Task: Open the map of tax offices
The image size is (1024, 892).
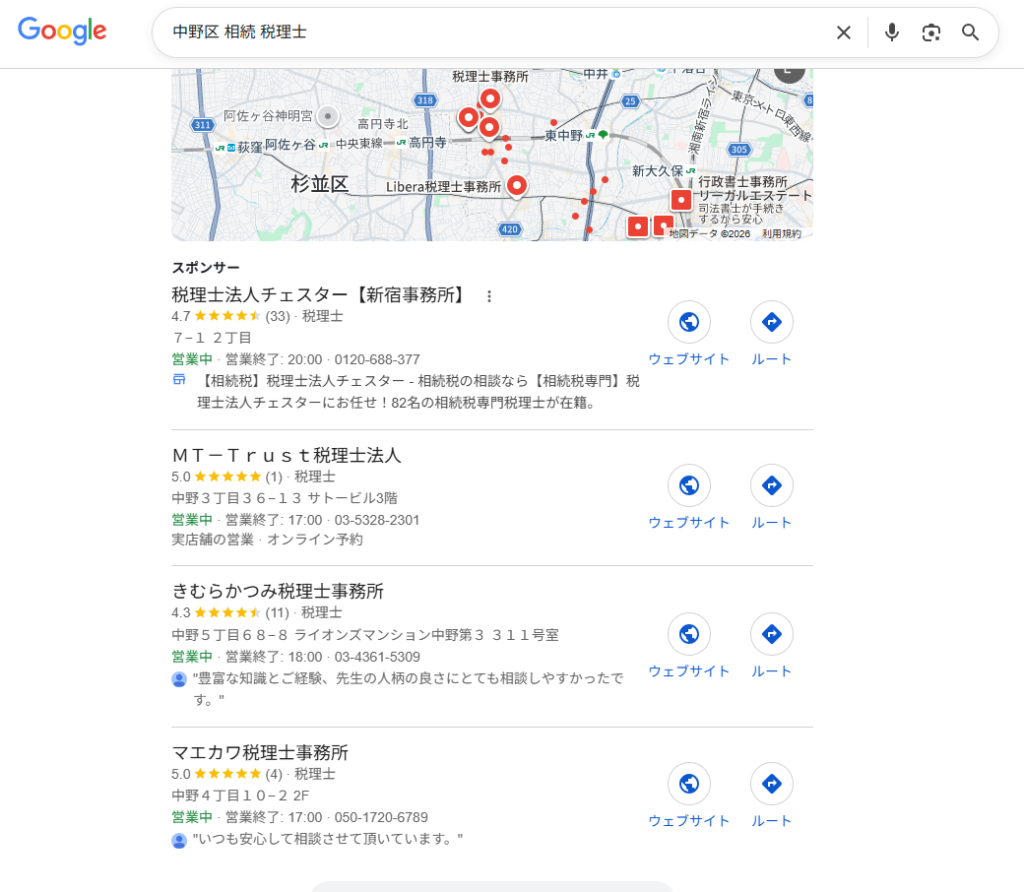Action: (400, 160)
